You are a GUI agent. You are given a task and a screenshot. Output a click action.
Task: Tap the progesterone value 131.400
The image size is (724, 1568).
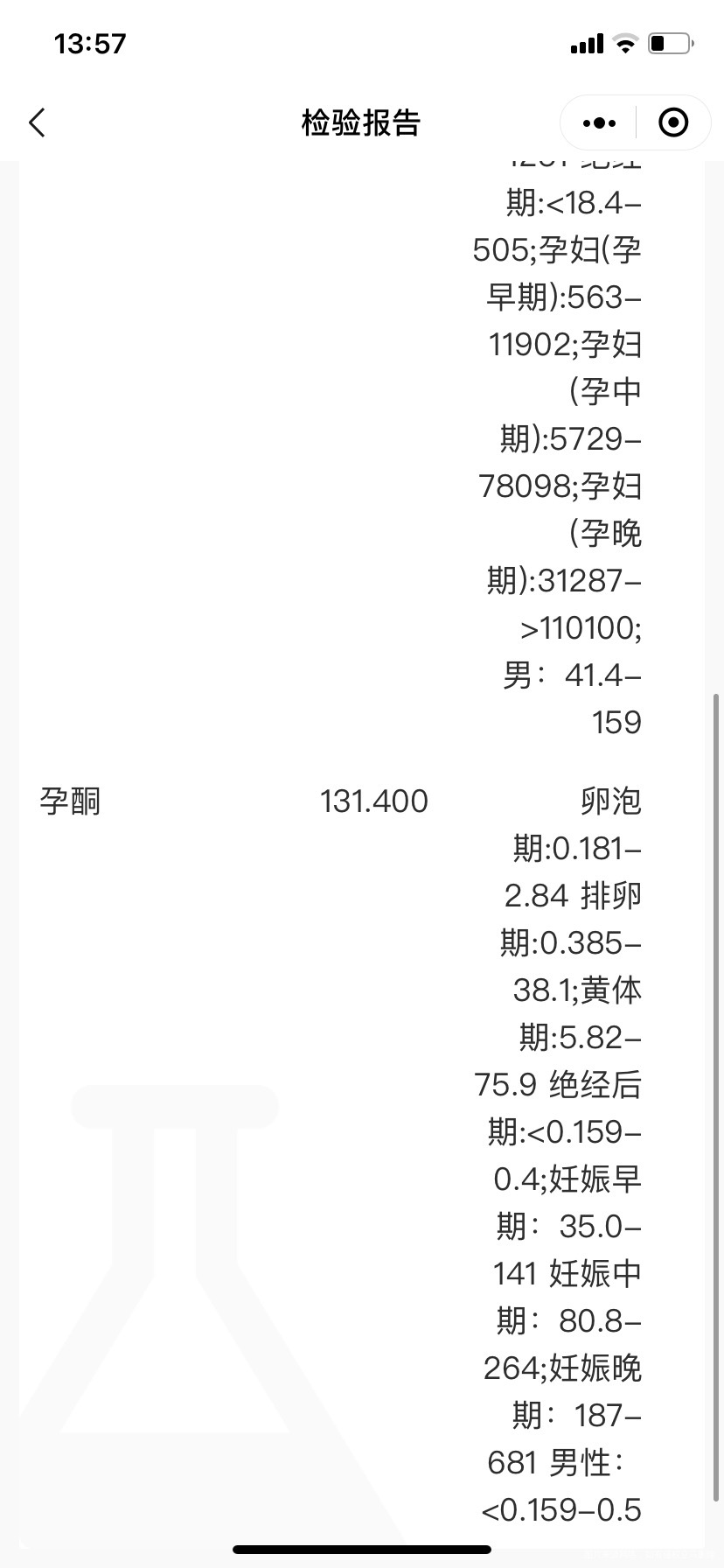point(374,801)
